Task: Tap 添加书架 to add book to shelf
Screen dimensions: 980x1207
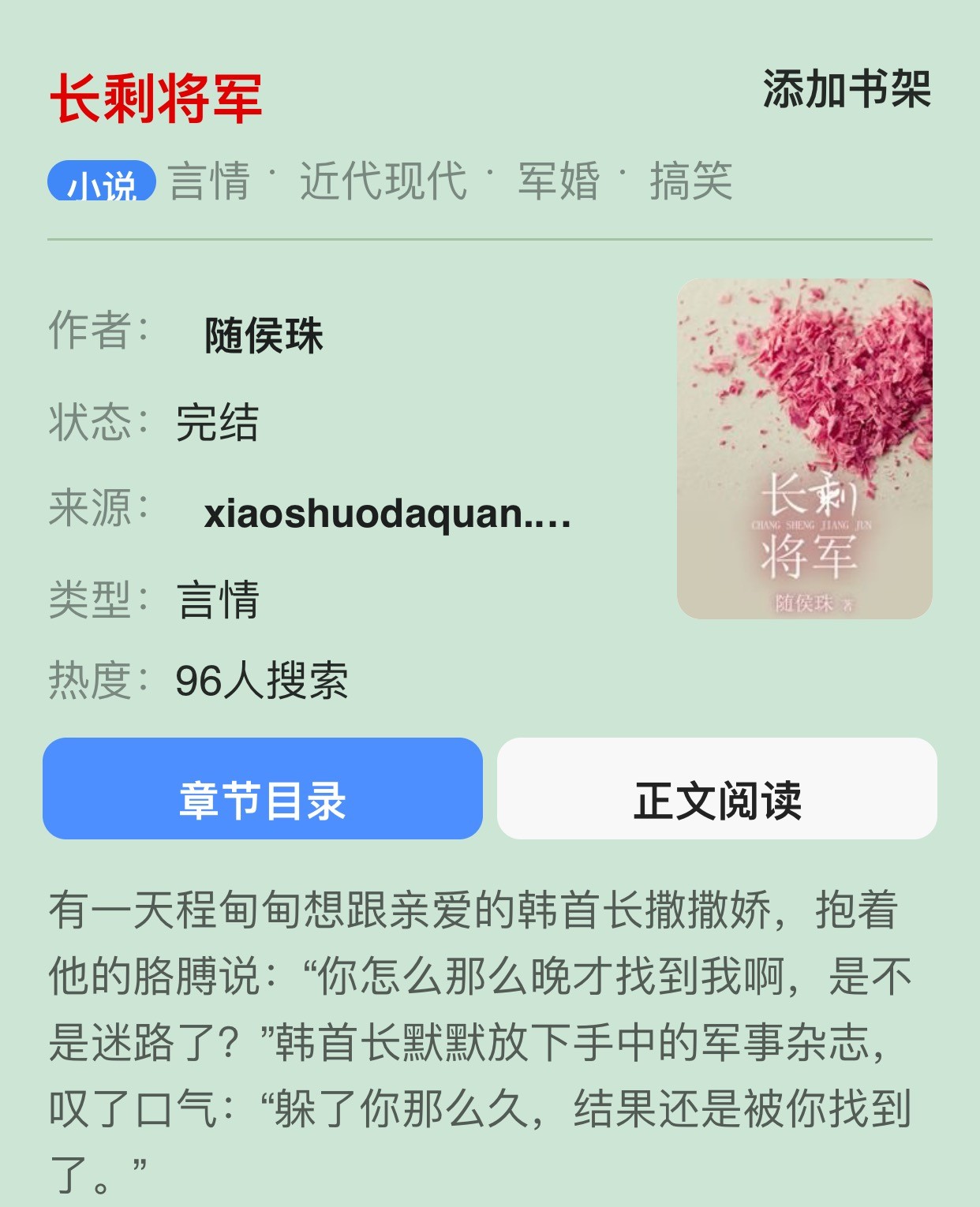Action: pyautogui.click(x=847, y=88)
